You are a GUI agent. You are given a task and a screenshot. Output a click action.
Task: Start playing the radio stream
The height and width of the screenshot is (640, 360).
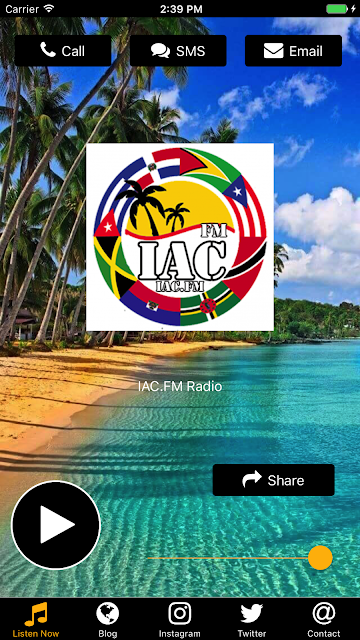coord(56,525)
